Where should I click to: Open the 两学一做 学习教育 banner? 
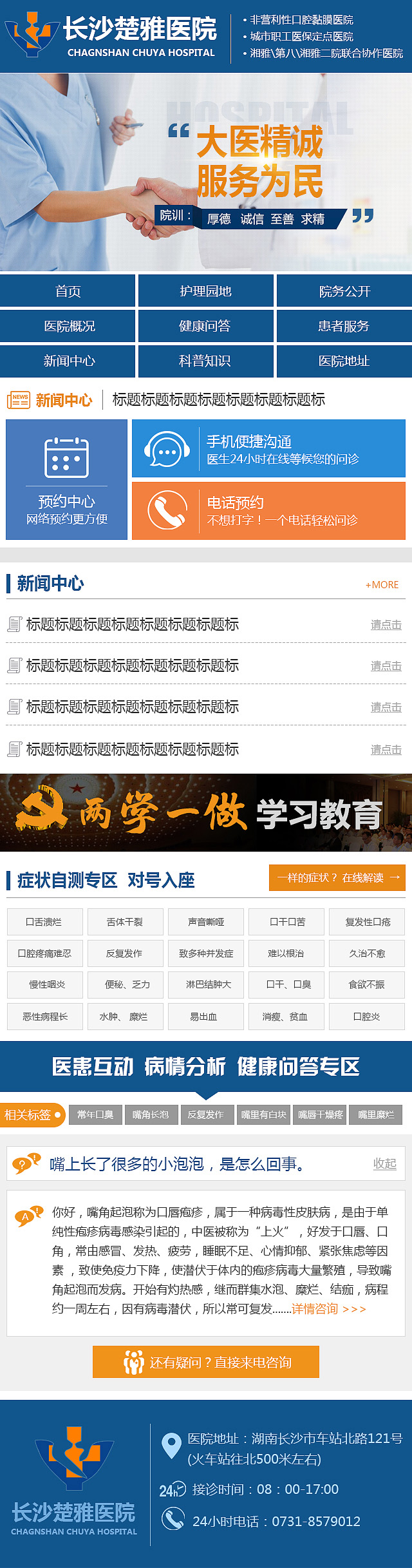pyautogui.click(x=206, y=813)
